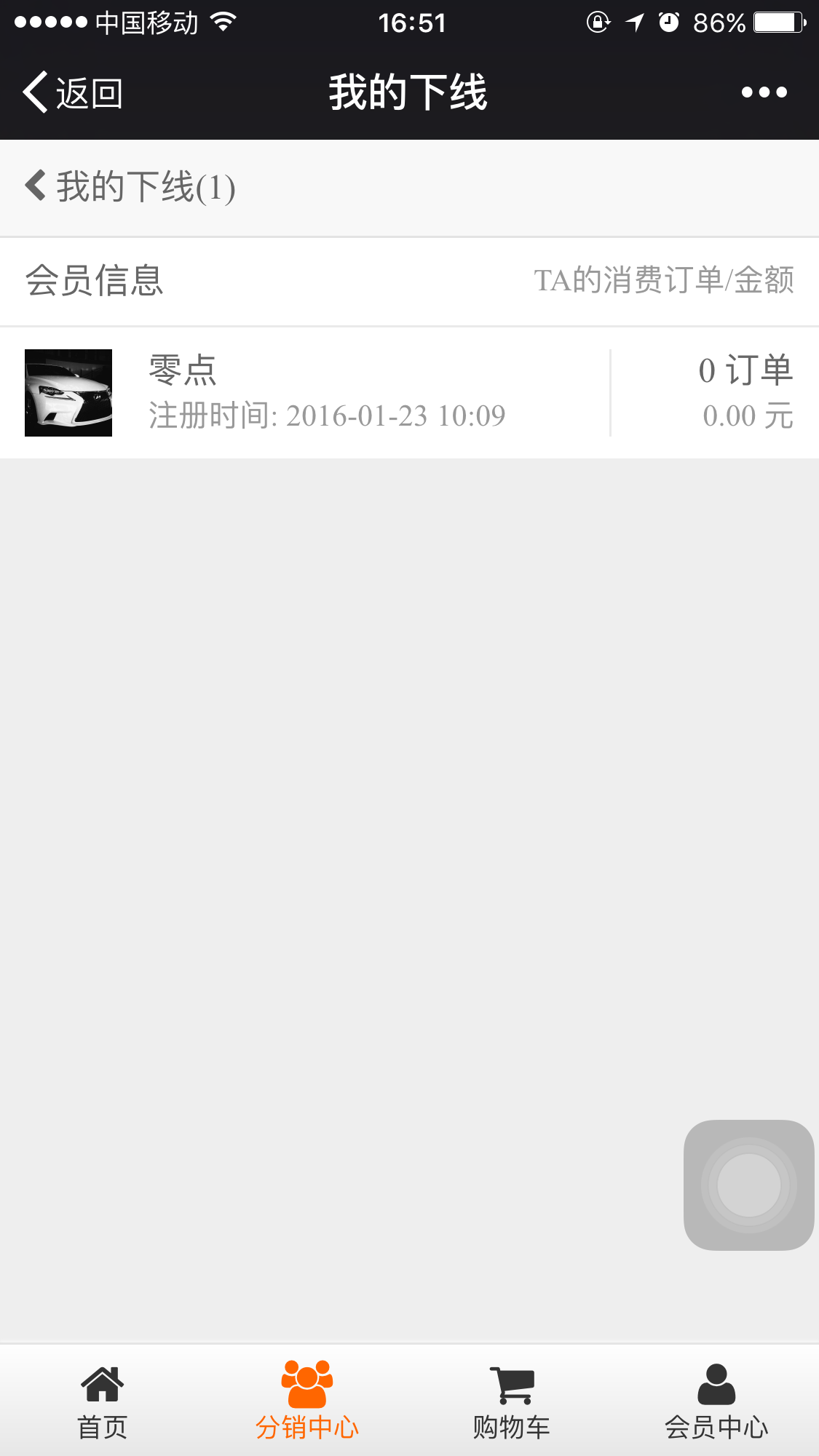Go to the 会员中心 tab
The image size is (819, 1456).
pyautogui.click(x=716, y=1401)
